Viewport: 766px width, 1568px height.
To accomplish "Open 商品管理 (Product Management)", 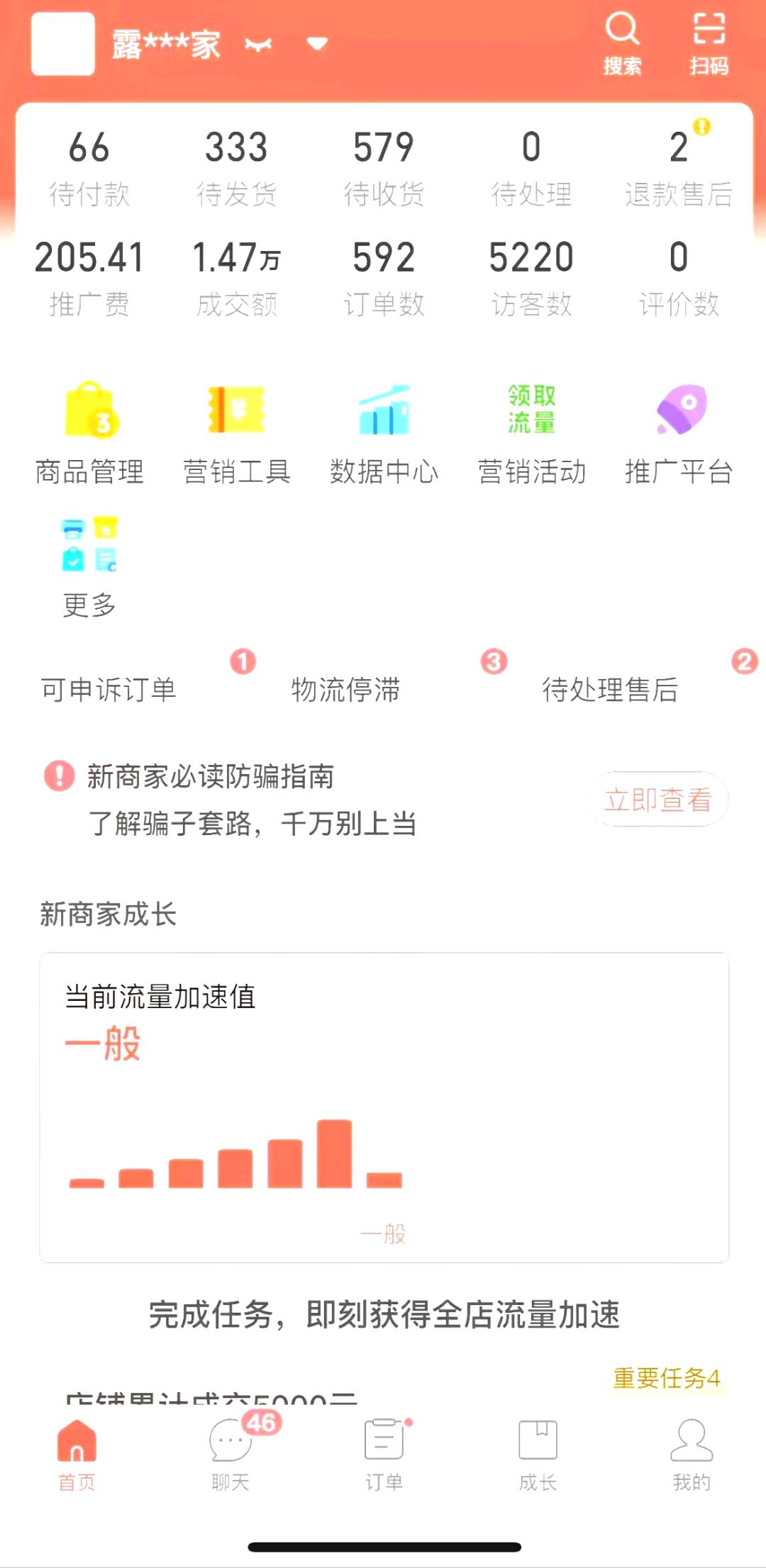I will [89, 432].
